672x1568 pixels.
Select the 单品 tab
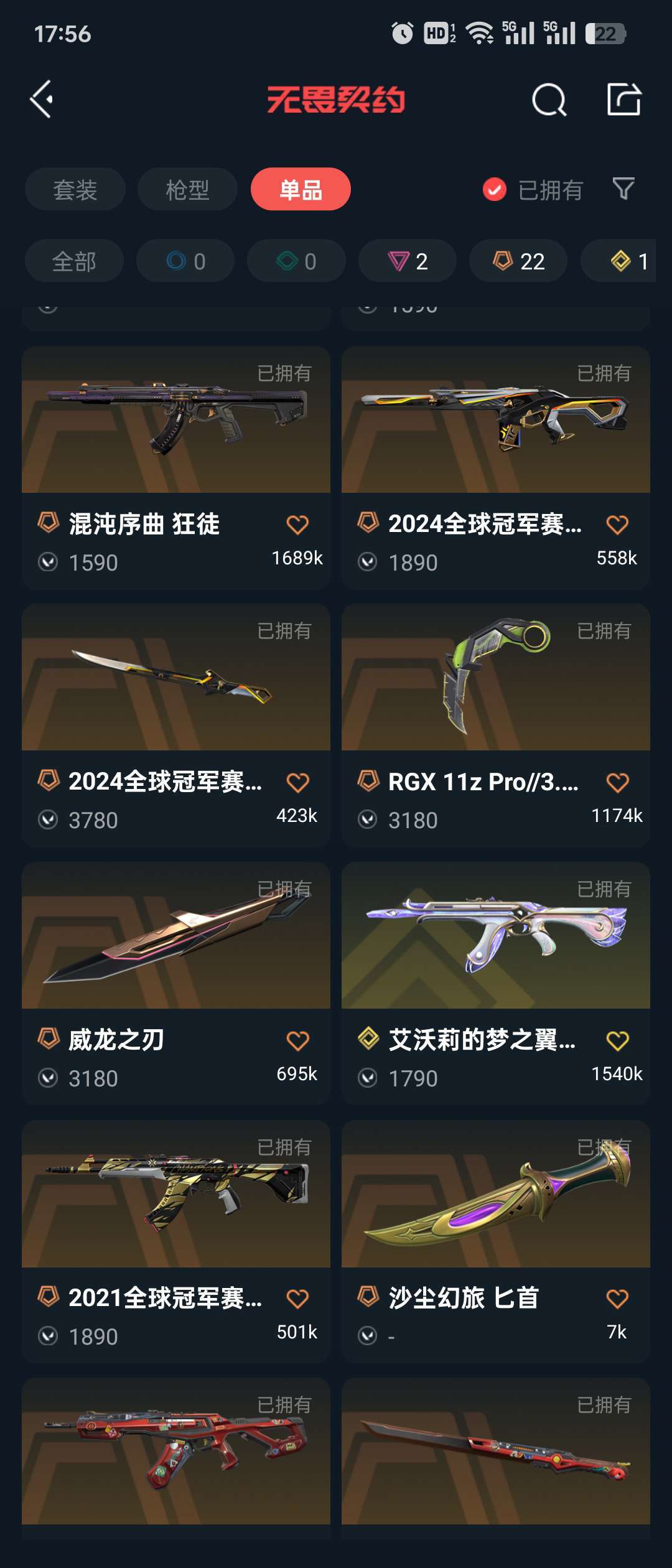click(x=301, y=189)
